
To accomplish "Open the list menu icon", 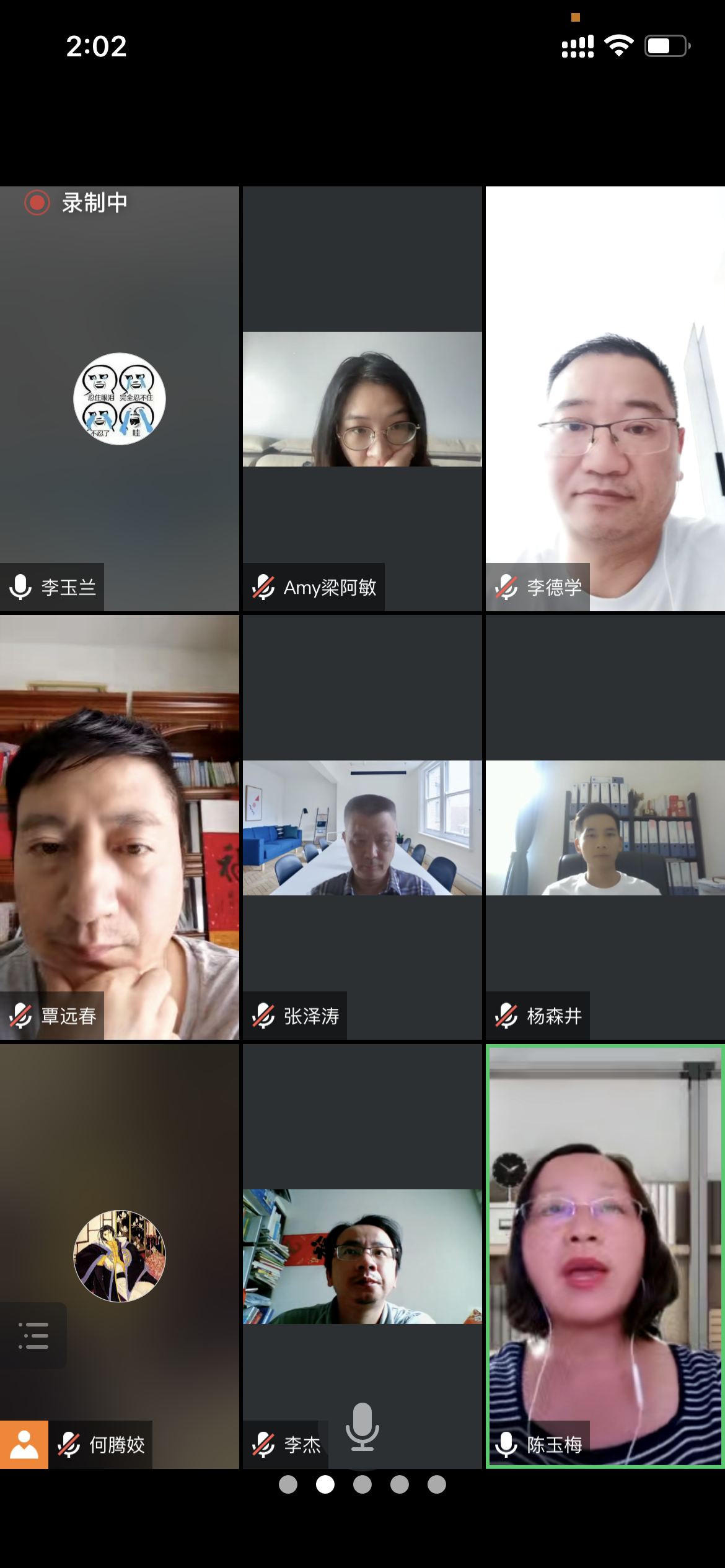I will point(33,1335).
